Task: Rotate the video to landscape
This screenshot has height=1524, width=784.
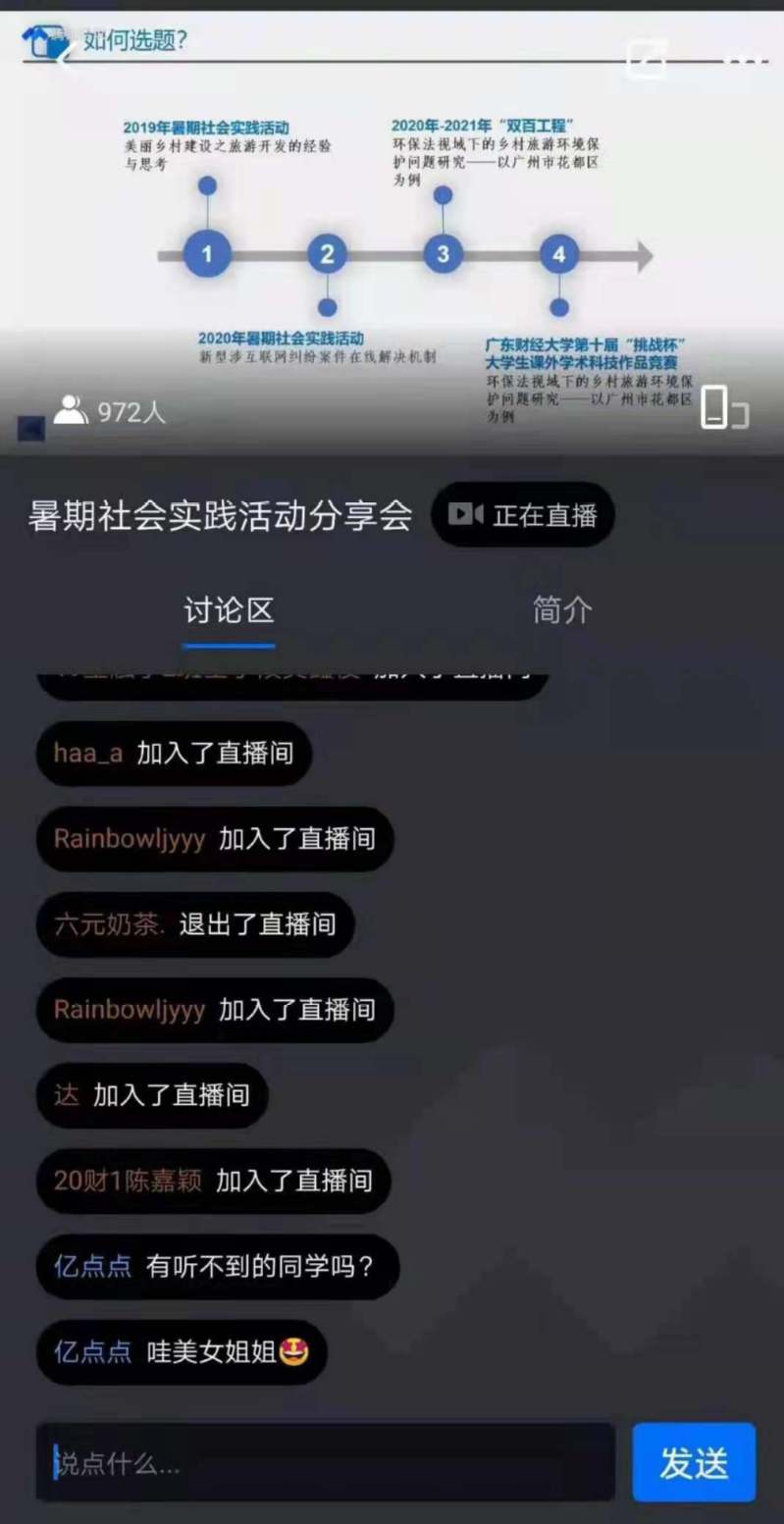Action: click(x=723, y=407)
